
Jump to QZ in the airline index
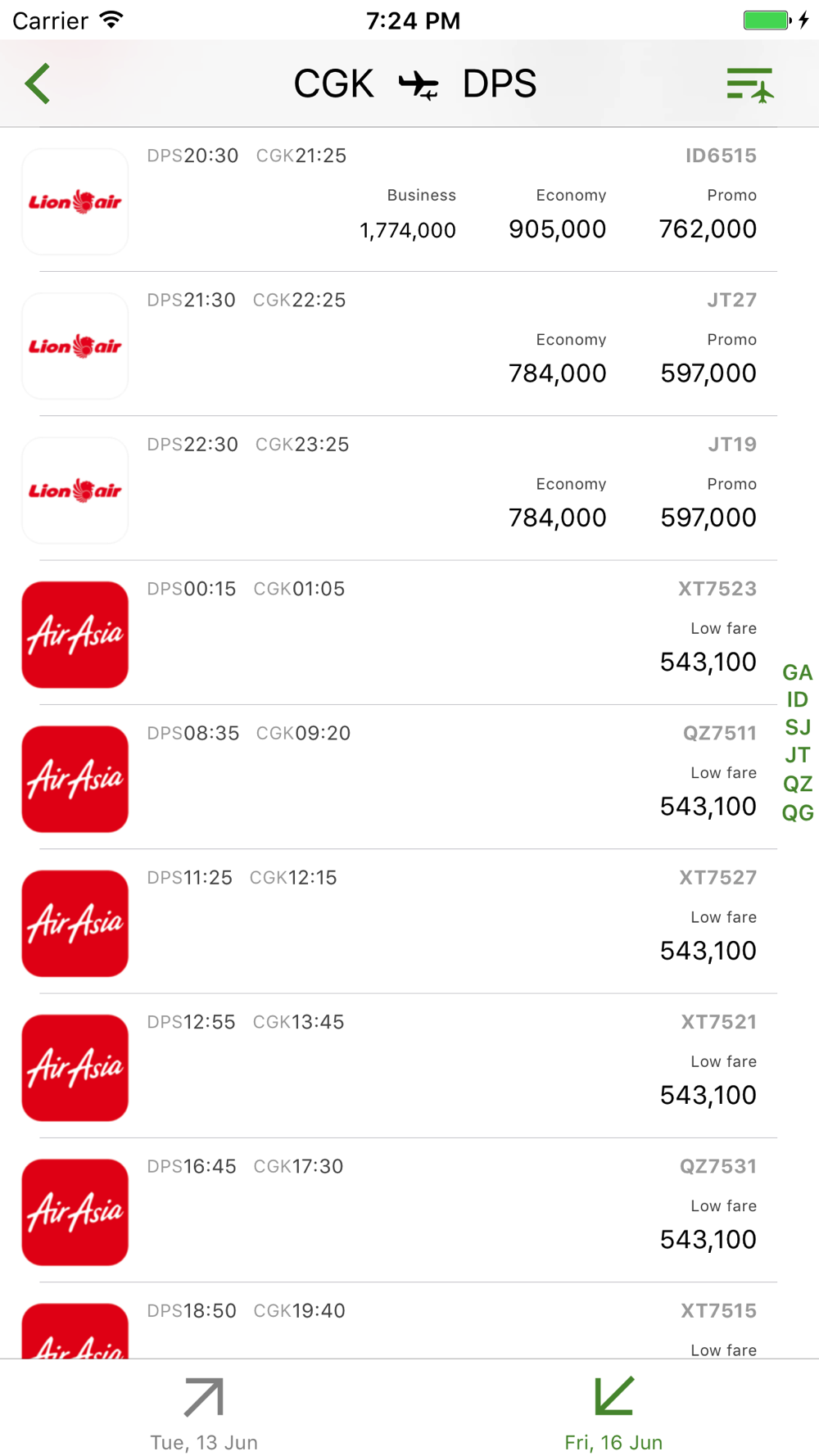click(797, 785)
